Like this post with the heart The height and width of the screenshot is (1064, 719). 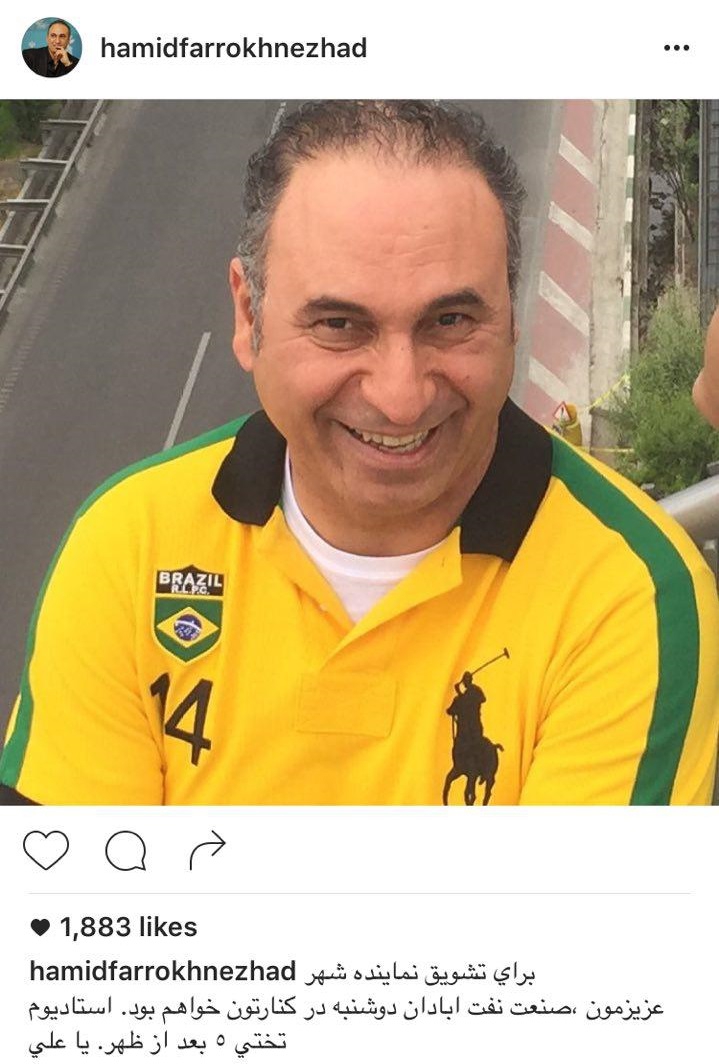click(46, 851)
